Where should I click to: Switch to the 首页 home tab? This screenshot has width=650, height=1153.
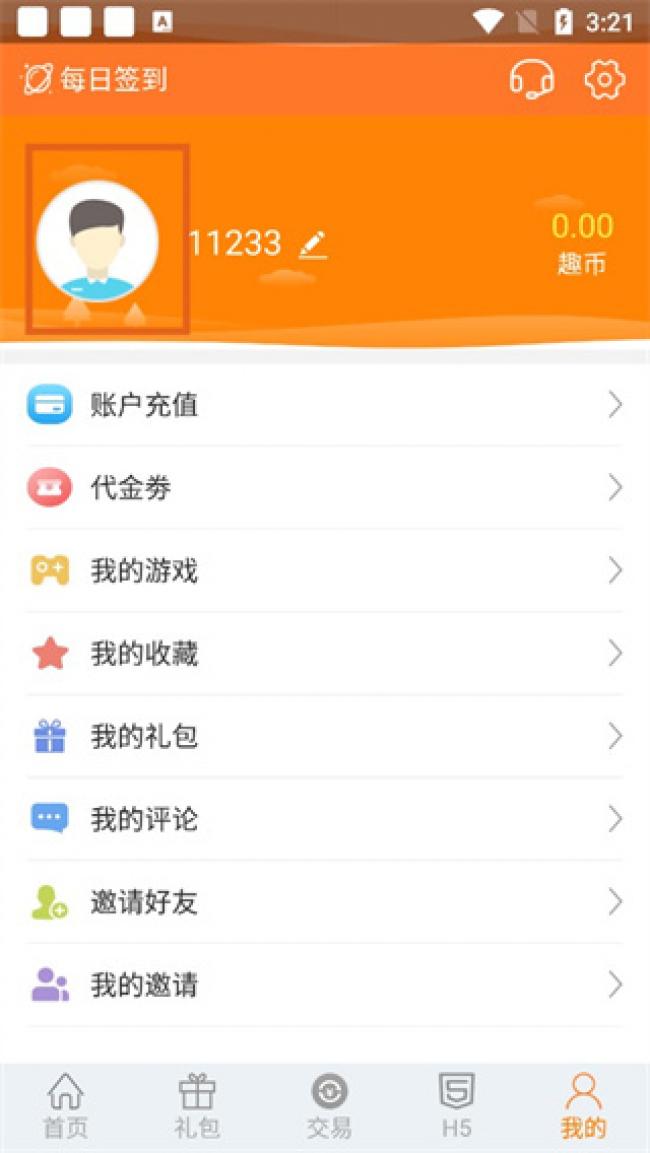(65, 1106)
